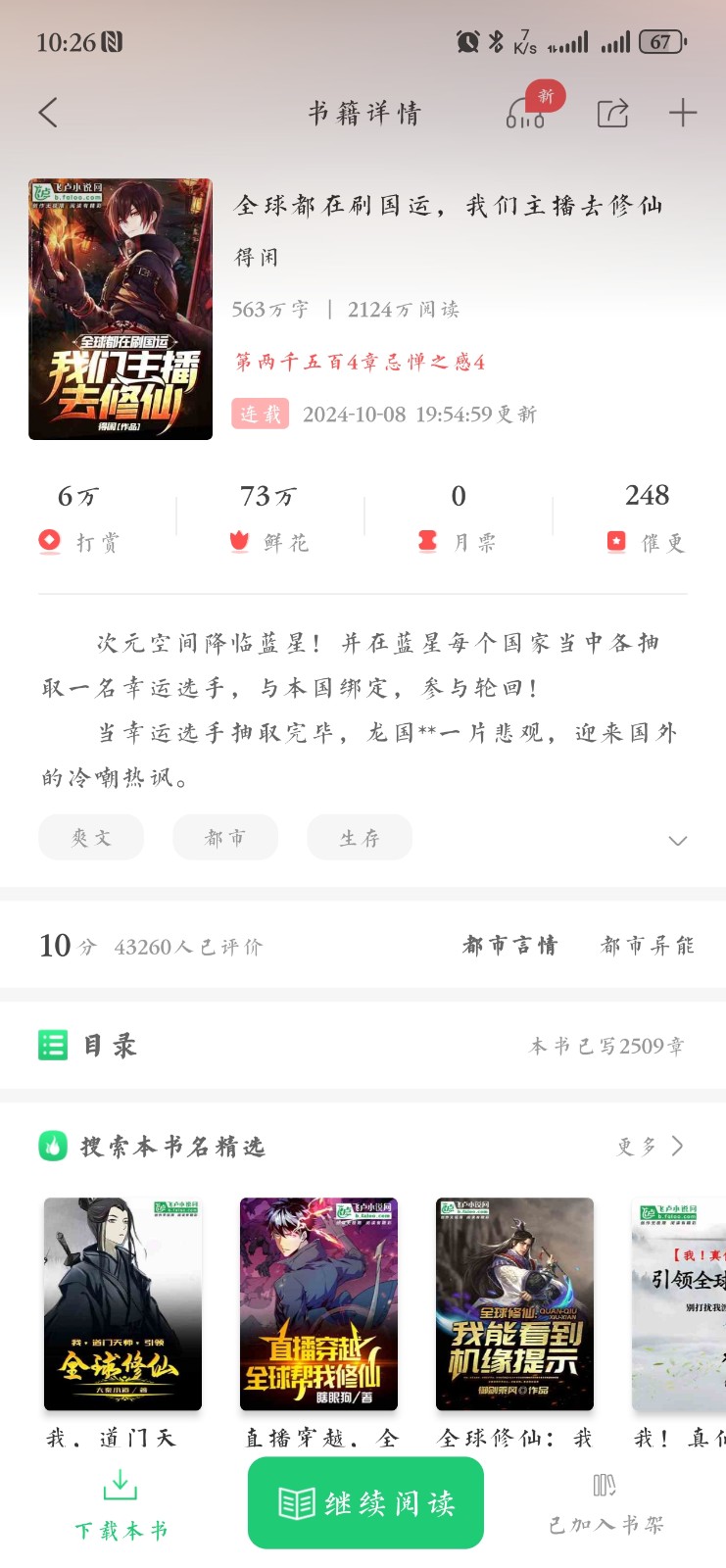Tap the plus icon in the header
726x1568 pixels.
click(682, 113)
